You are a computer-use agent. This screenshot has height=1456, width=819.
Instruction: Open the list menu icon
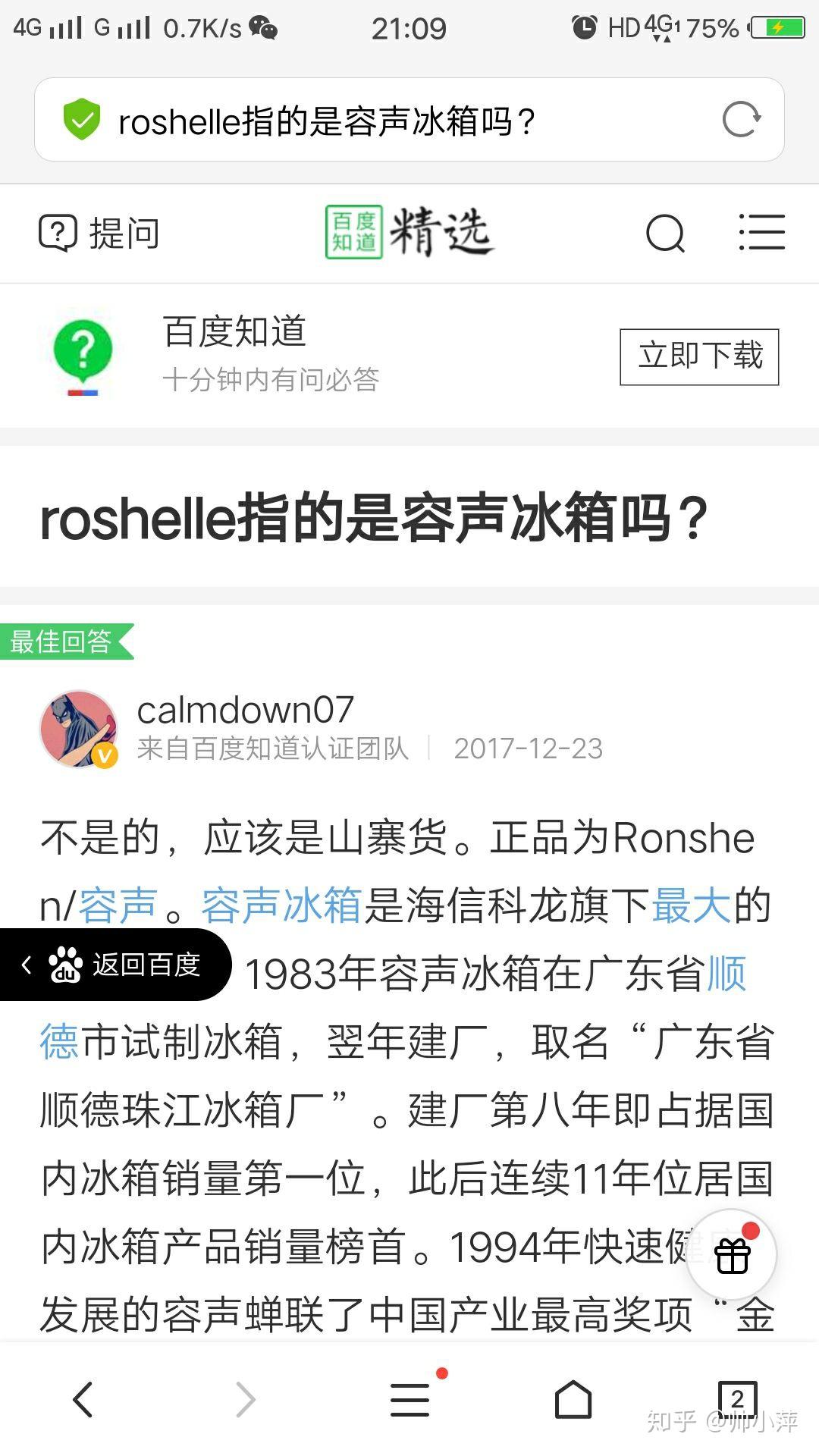click(761, 232)
